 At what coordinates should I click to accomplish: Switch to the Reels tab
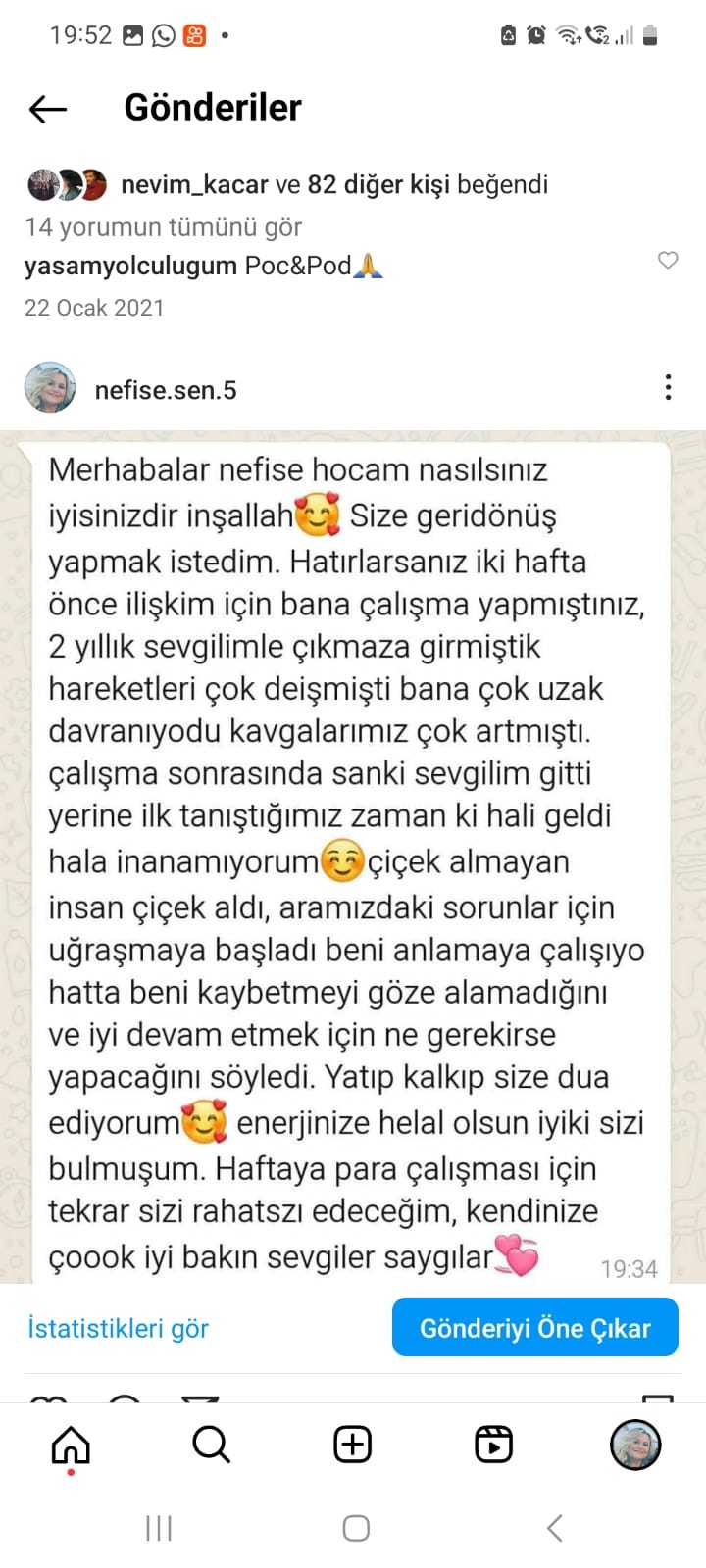pyautogui.click(x=493, y=1445)
